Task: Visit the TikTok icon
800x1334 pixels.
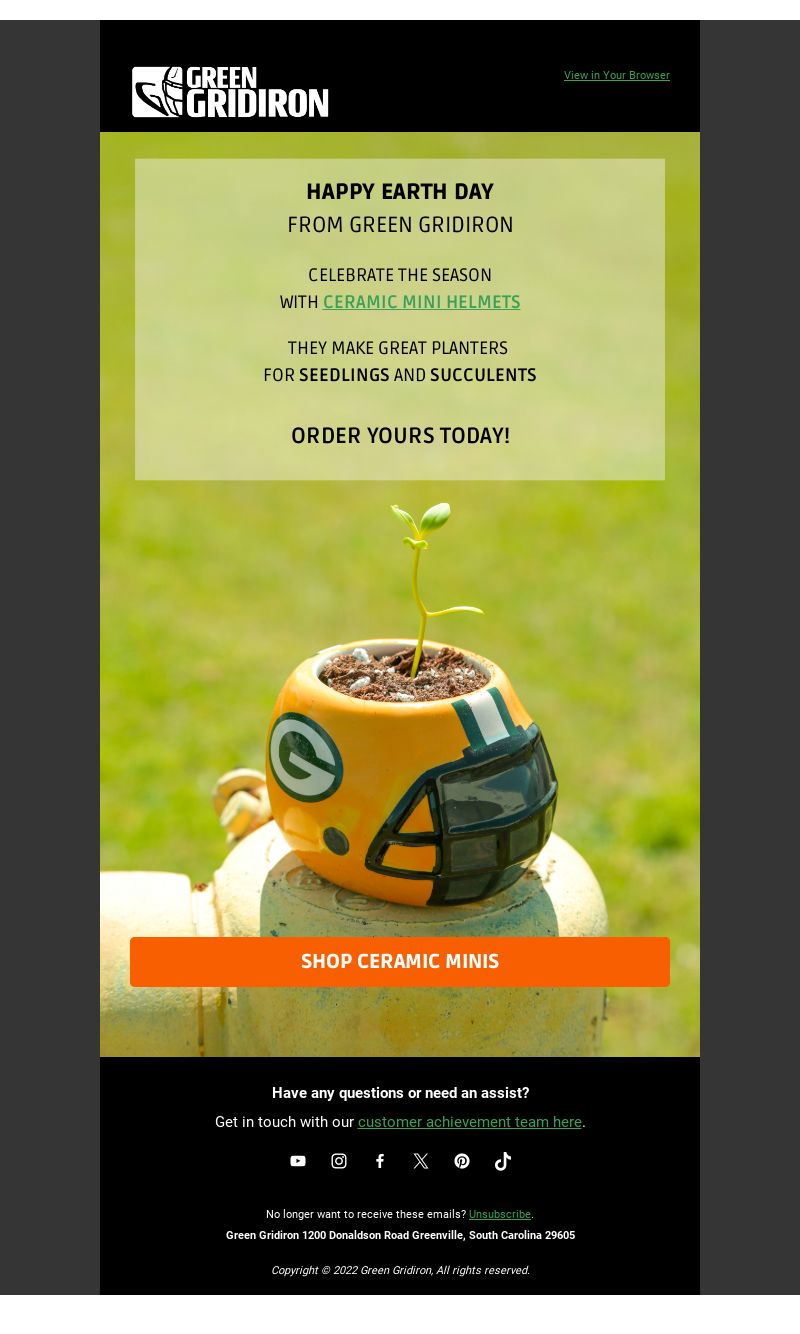Action: pos(503,1161)
